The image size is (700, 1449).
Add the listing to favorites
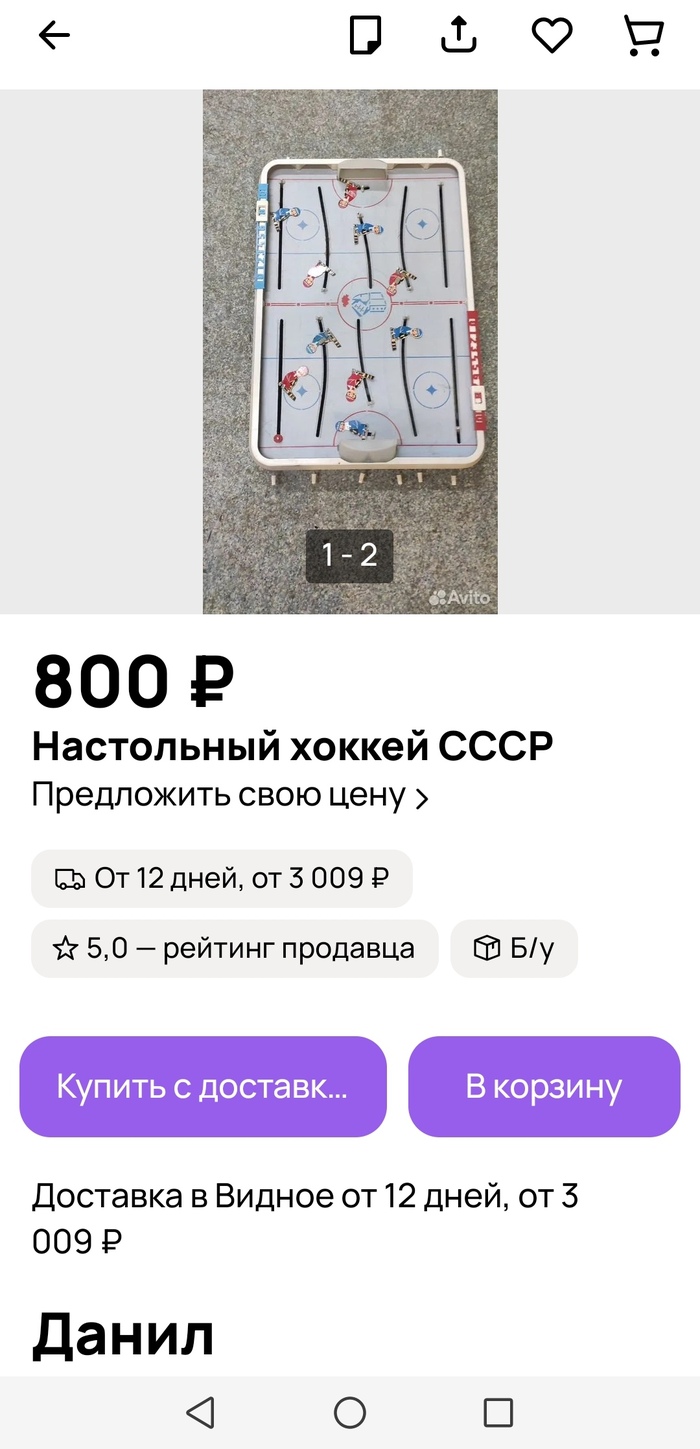(x=551, y=36)
